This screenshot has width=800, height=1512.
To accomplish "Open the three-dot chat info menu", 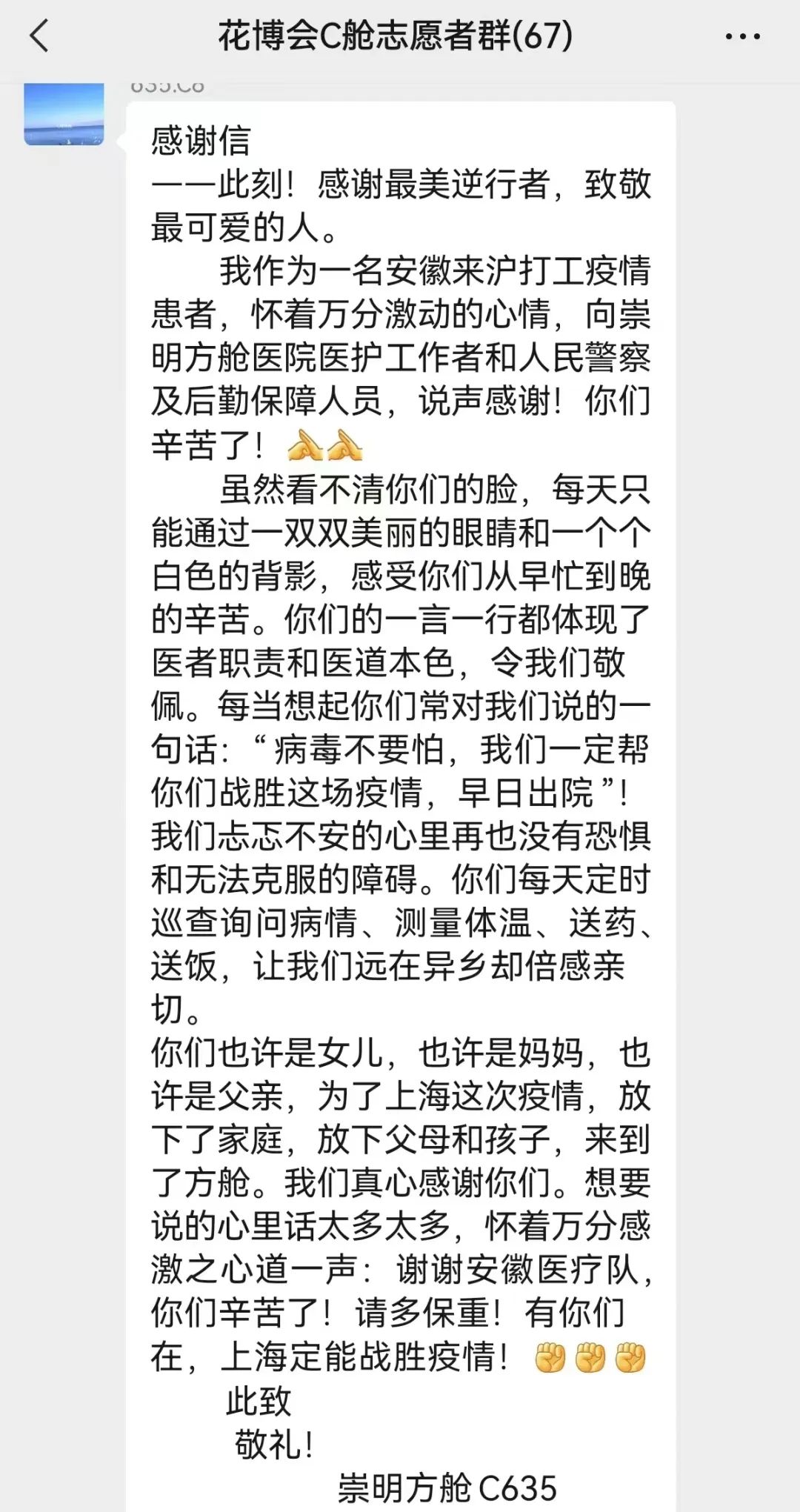I will 742,36.
